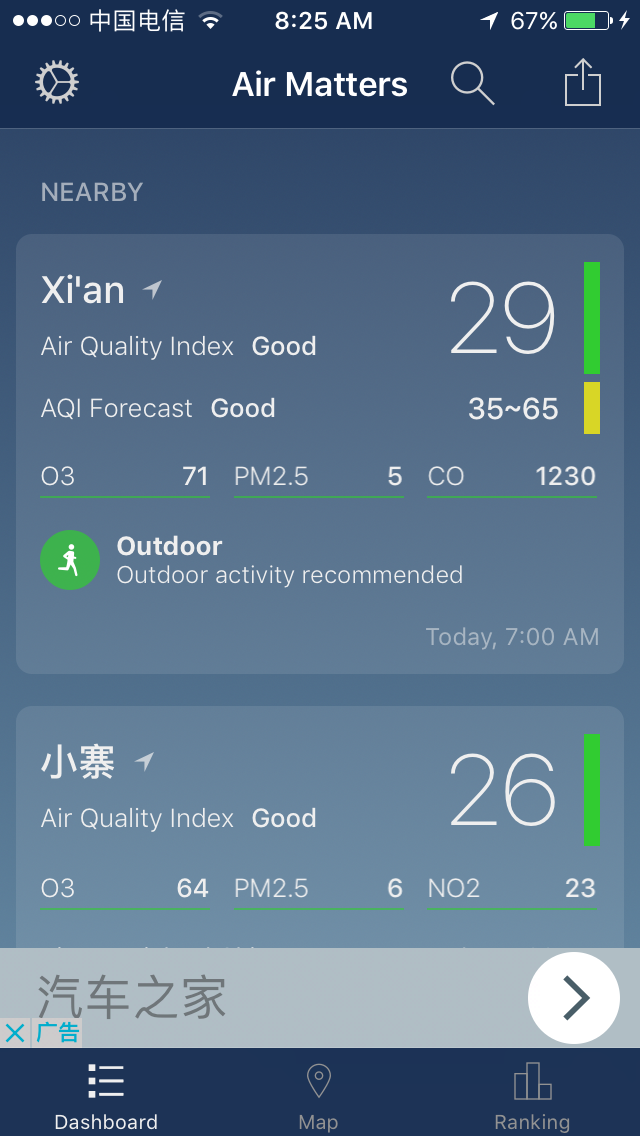Open the Xi'an air quality card
This screenshot has width=640, height=1136.
(320, 453)
